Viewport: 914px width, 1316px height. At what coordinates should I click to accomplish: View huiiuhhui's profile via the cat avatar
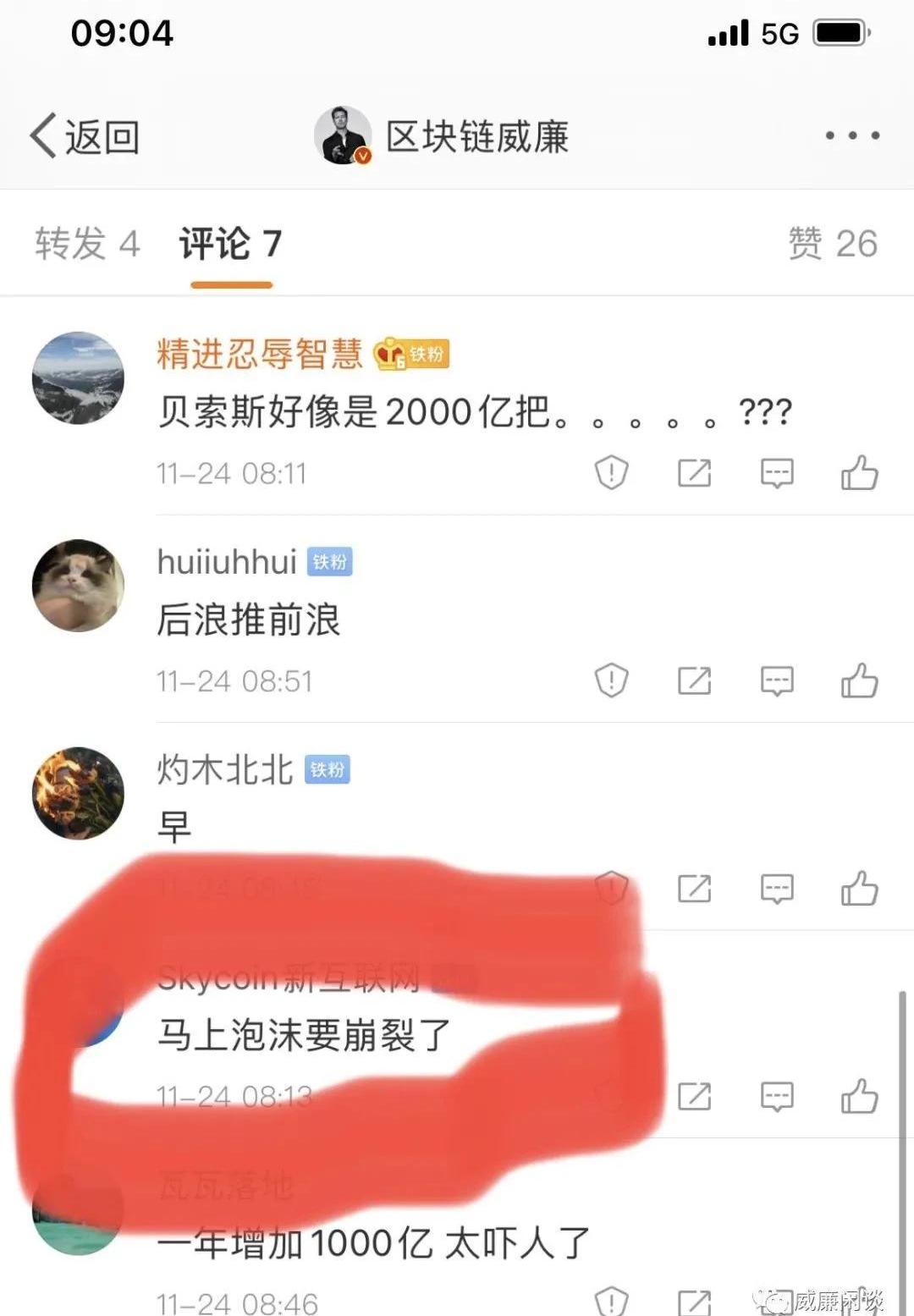click(x=78, y=586)
